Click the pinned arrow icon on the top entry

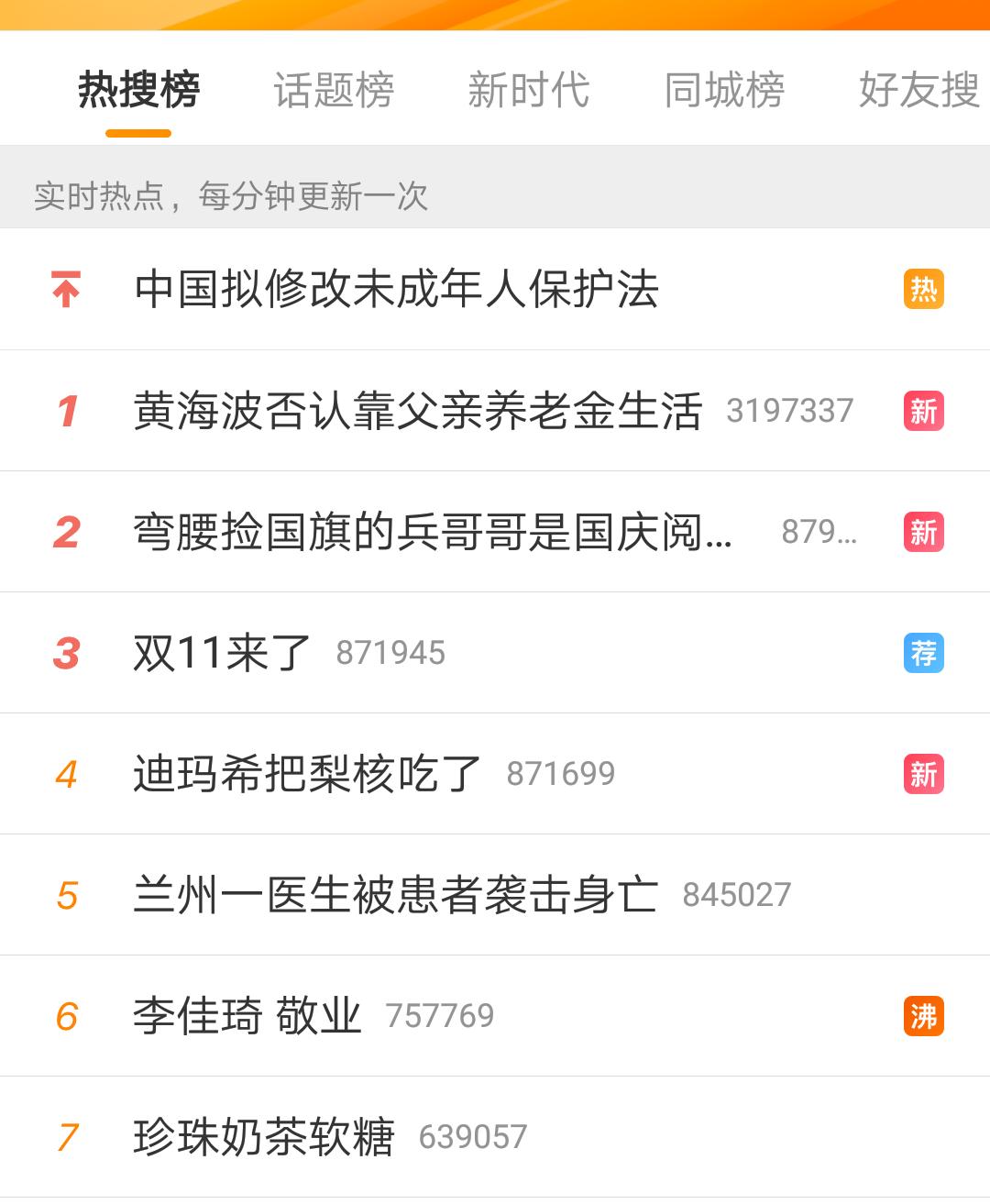click(66, 289)
